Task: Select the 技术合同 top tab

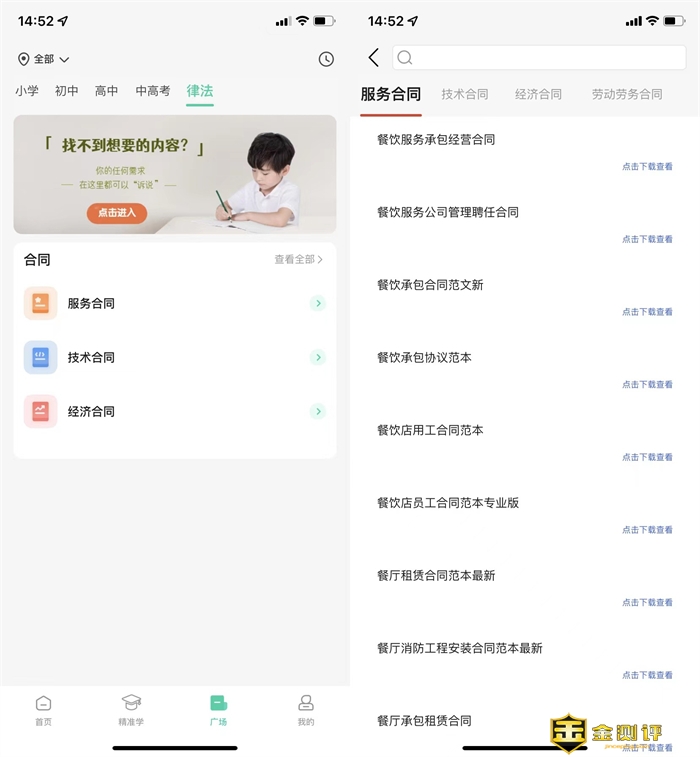Action: pyautogui.click(x=465, y=95)
